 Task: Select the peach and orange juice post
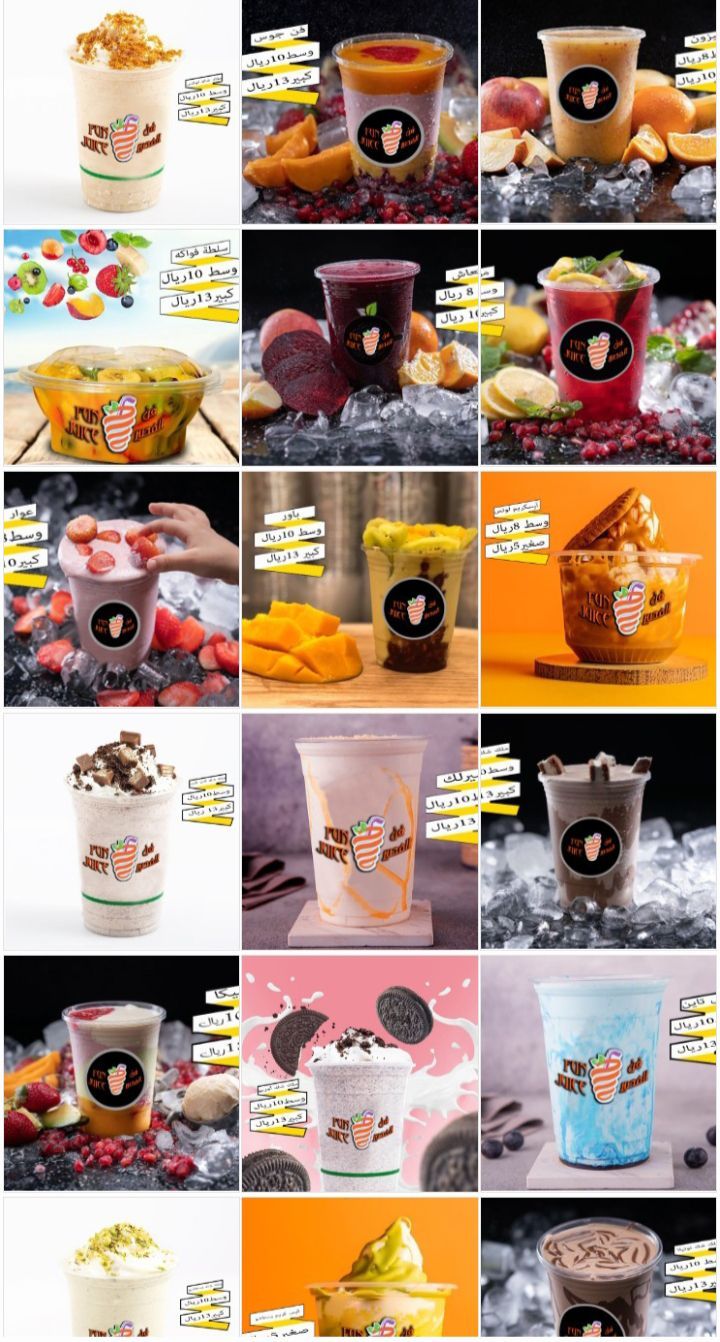point(598,112)
